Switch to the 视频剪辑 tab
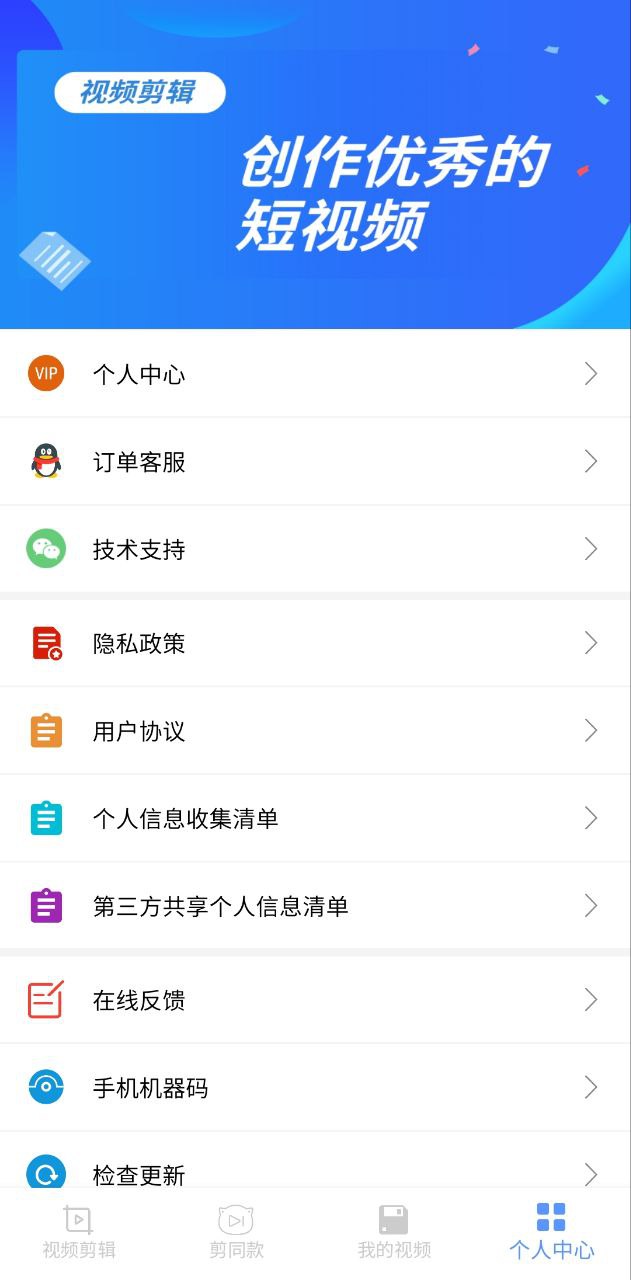The image size is (631, 1280). (79, 1232)
